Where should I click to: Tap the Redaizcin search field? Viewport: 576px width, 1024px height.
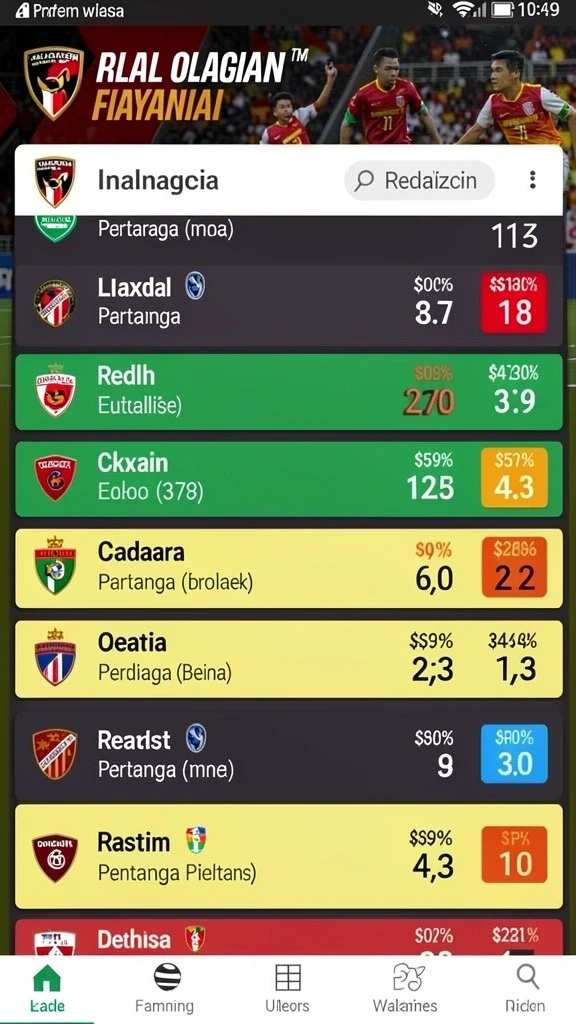420,180
